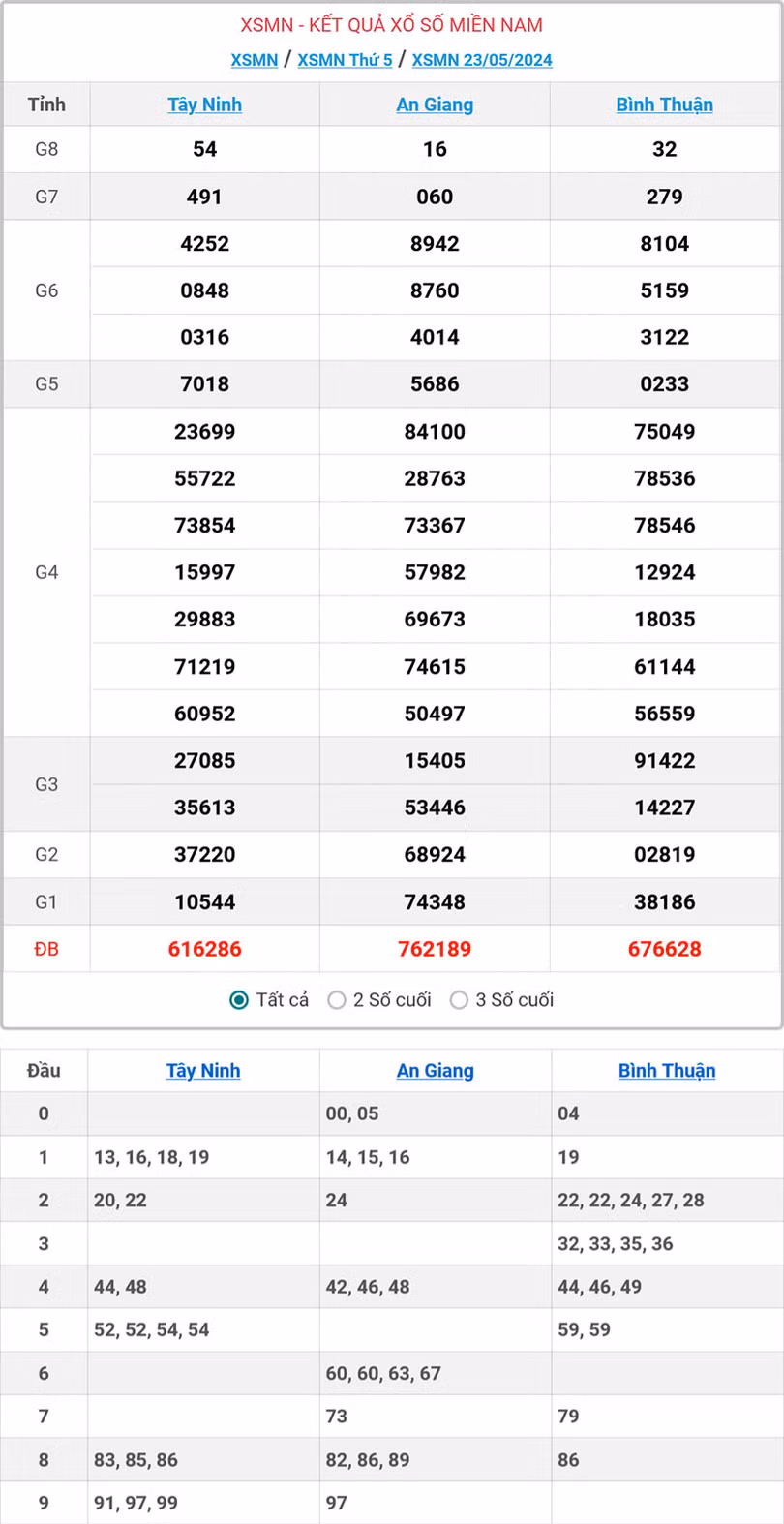Click the An Giang special prize 762189
Viewport: 784px width, 1524px height.
coord(435,949)
